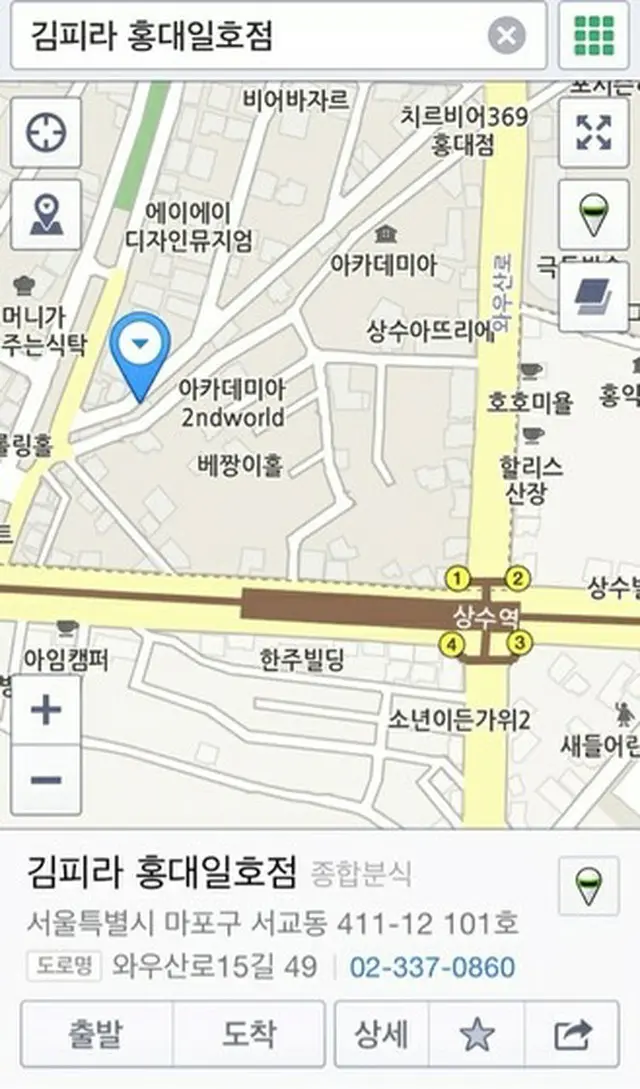Tap the search field showing 김피라 홍대일호점

(x=250, y=36)
